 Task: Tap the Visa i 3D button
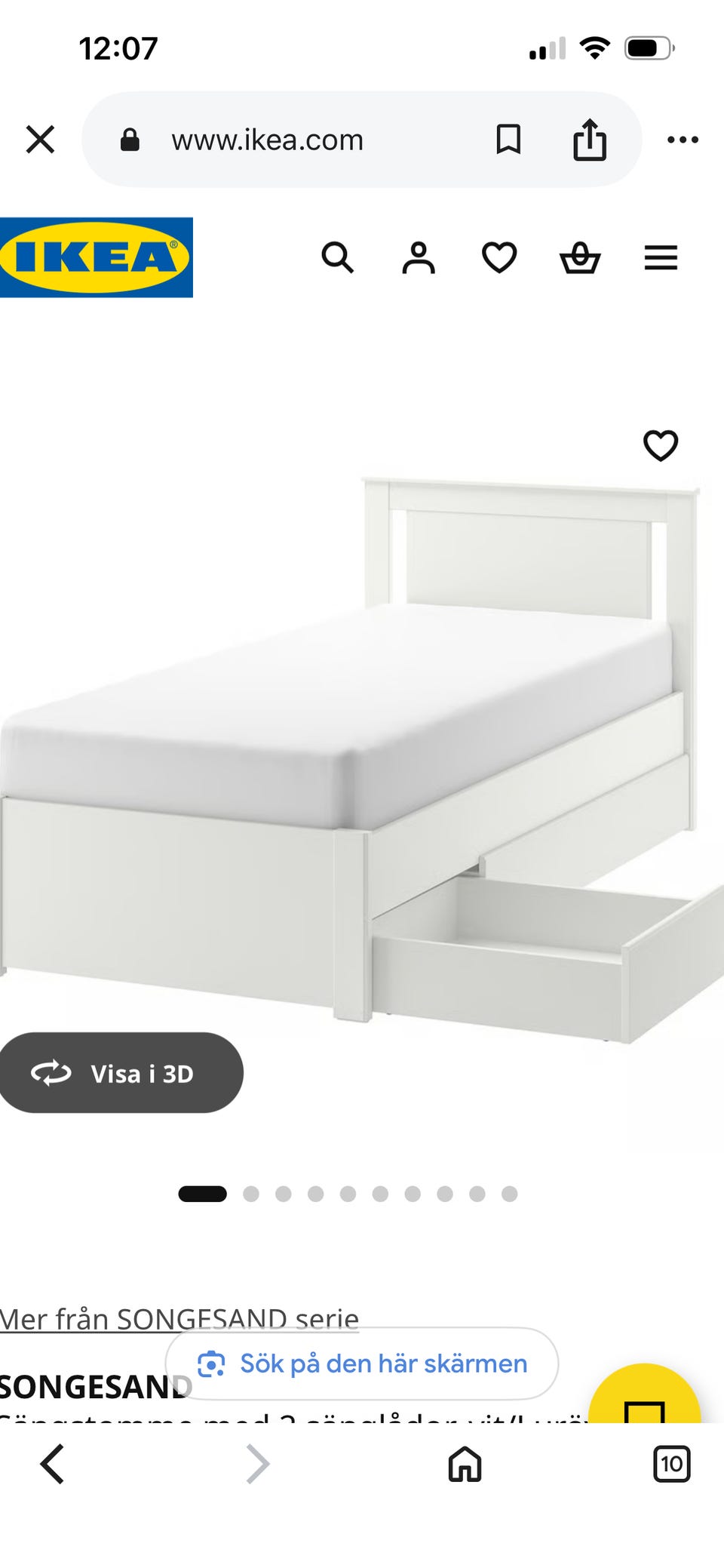tap(121, 1072)
